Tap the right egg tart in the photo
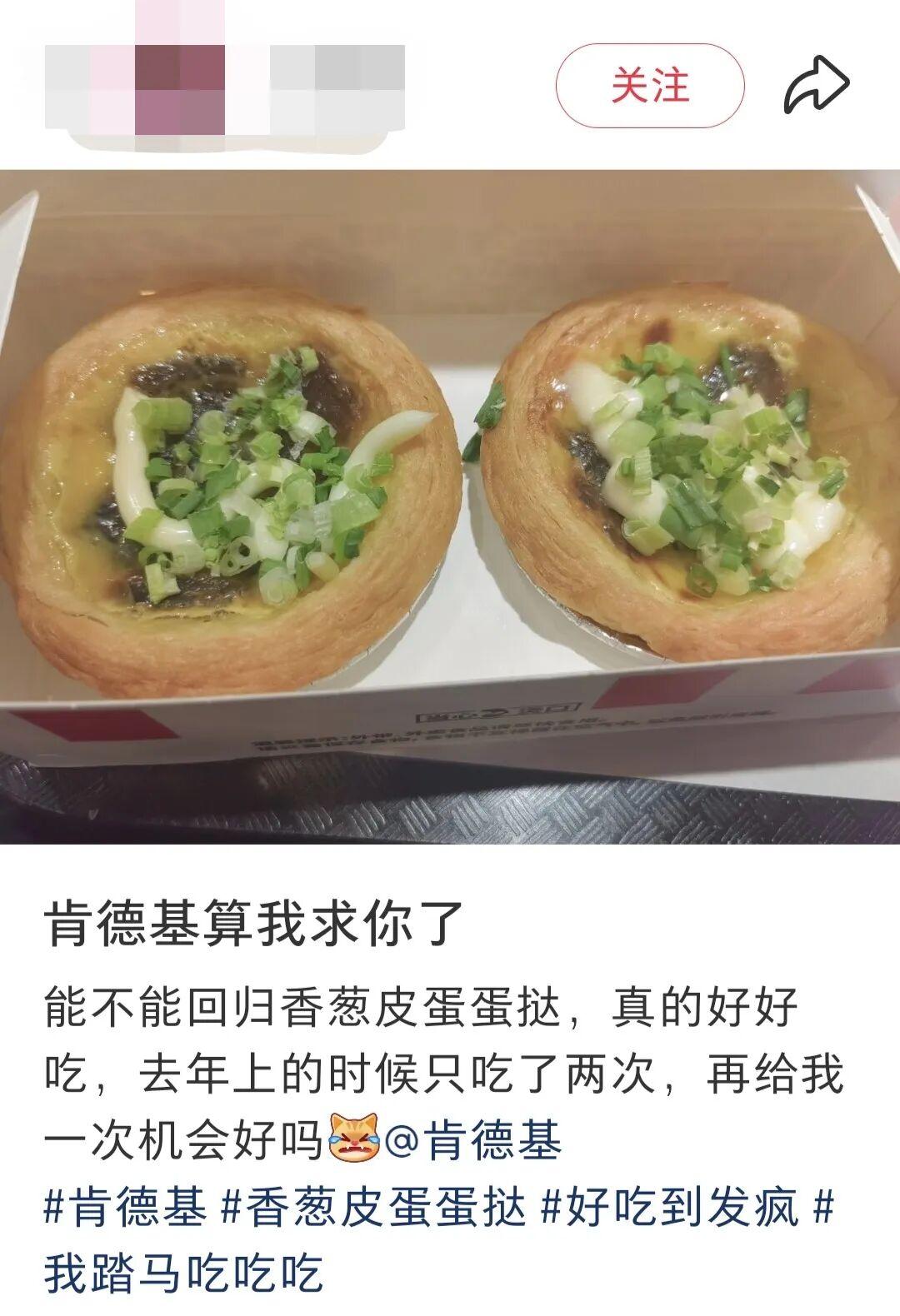The height and width of the screenshot is (1316, 900). [692, 466]
